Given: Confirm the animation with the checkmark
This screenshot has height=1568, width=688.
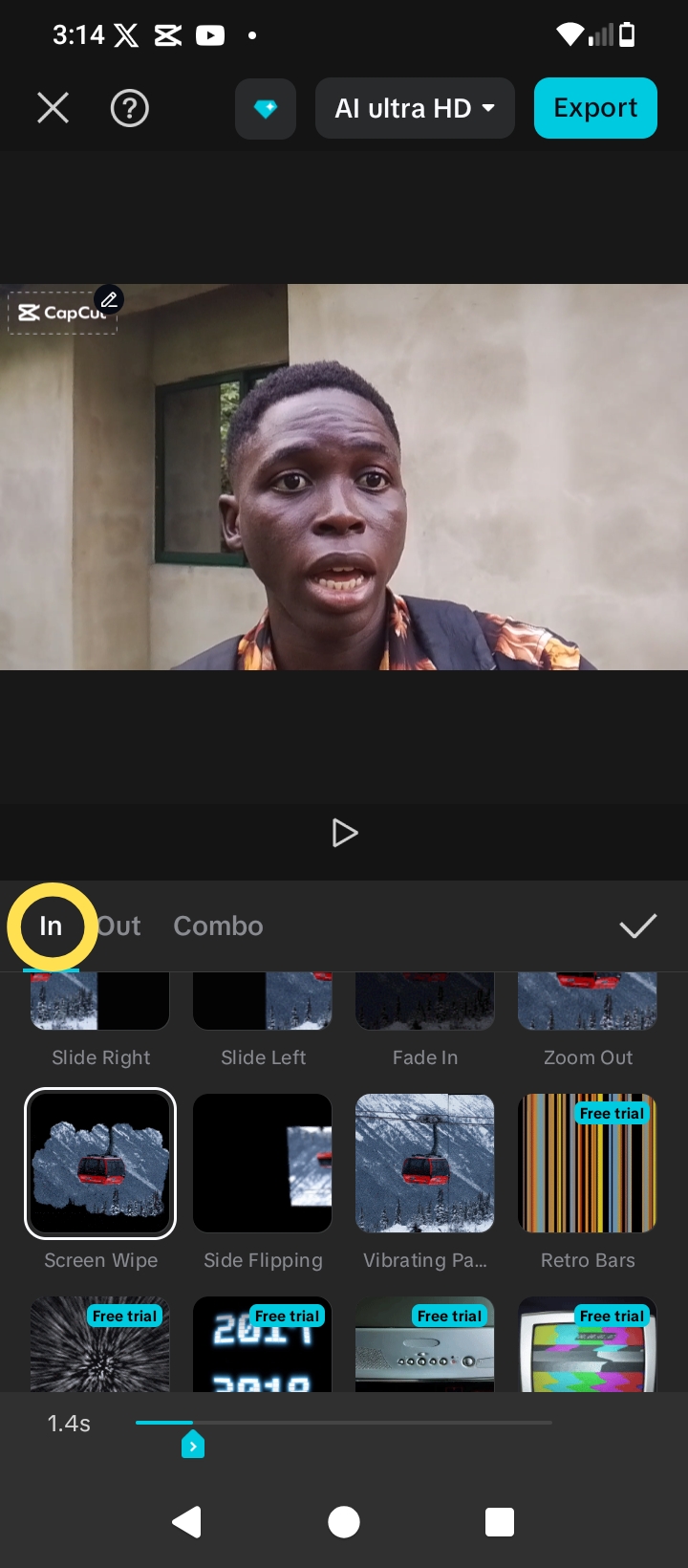Looking at the screenshot, I should [x=637, y=926].
